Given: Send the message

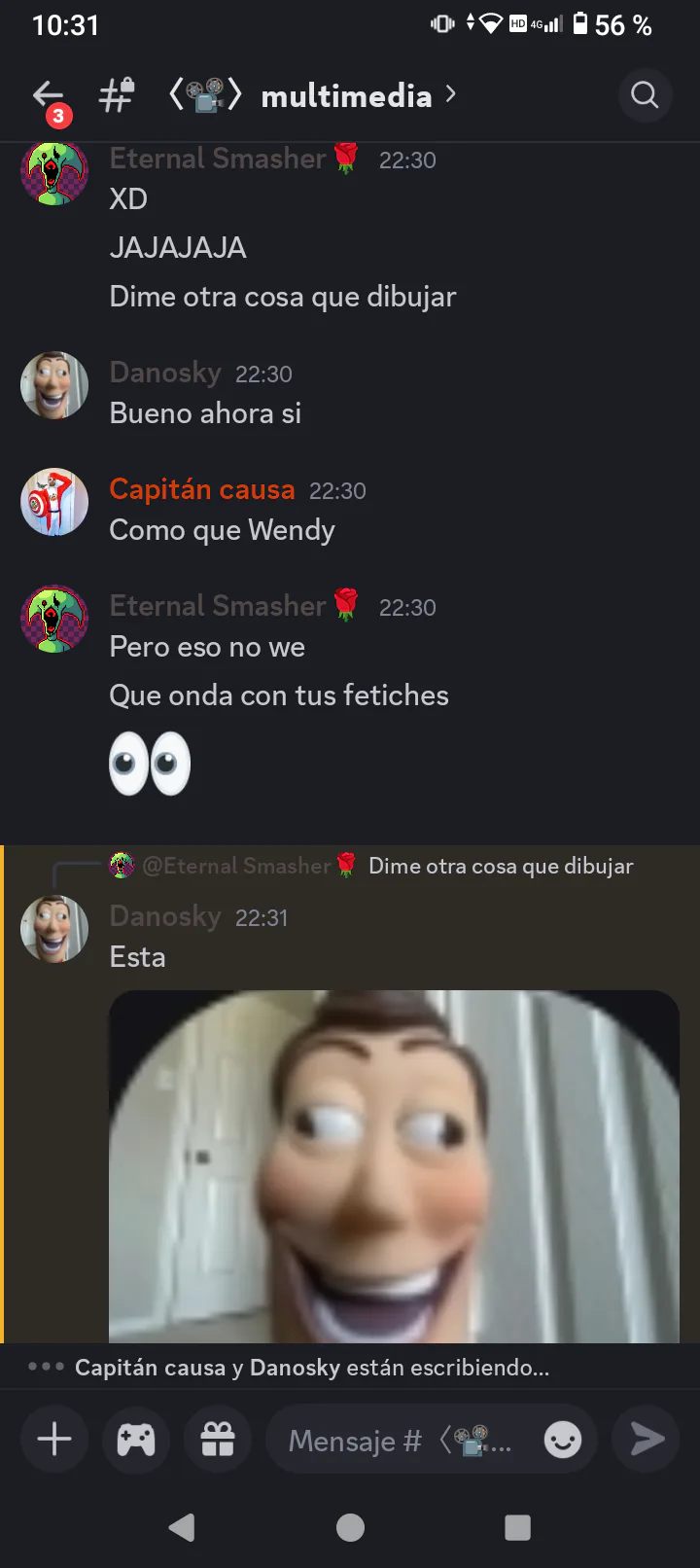Looking at the screenshot, I should point(647,1439).
